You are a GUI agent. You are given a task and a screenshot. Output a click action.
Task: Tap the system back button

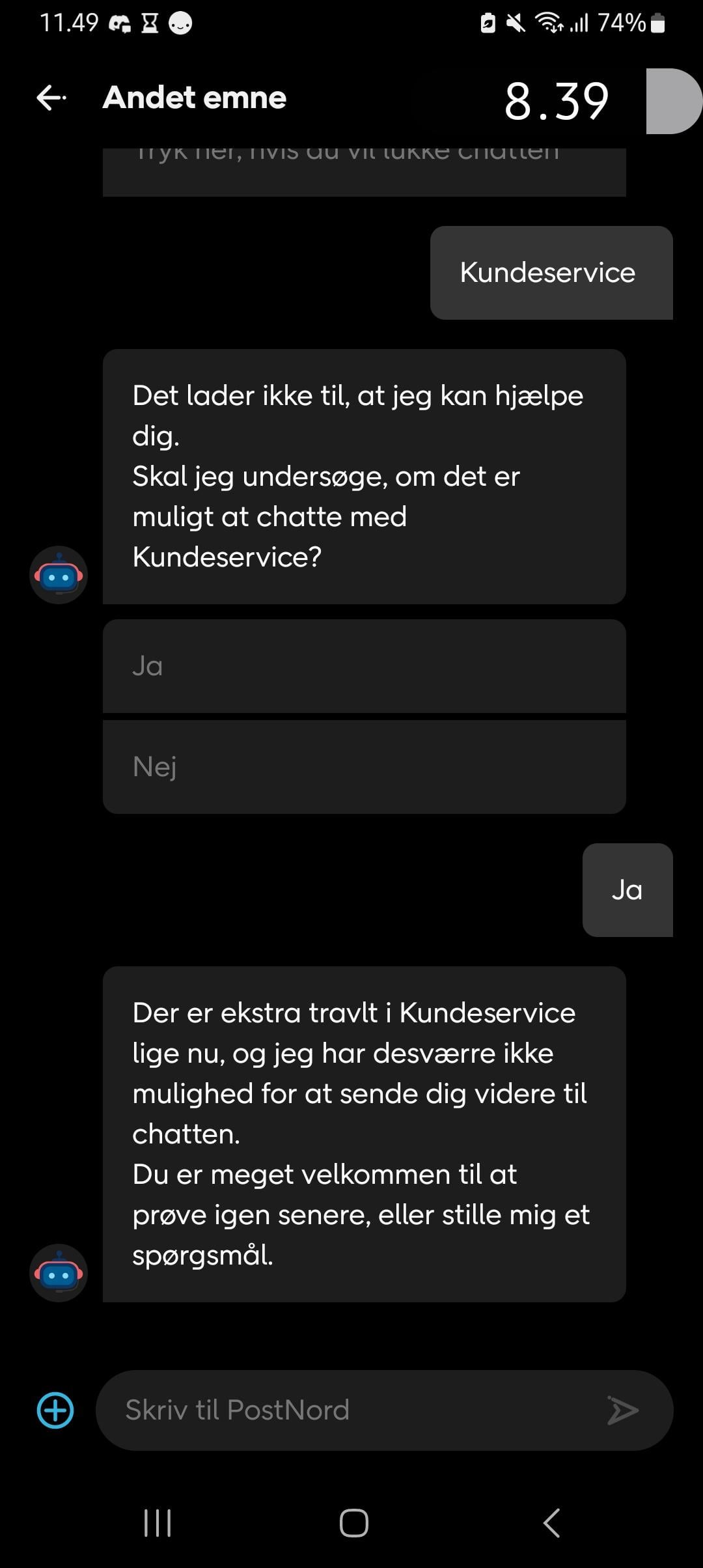[x=551, y=1523]
